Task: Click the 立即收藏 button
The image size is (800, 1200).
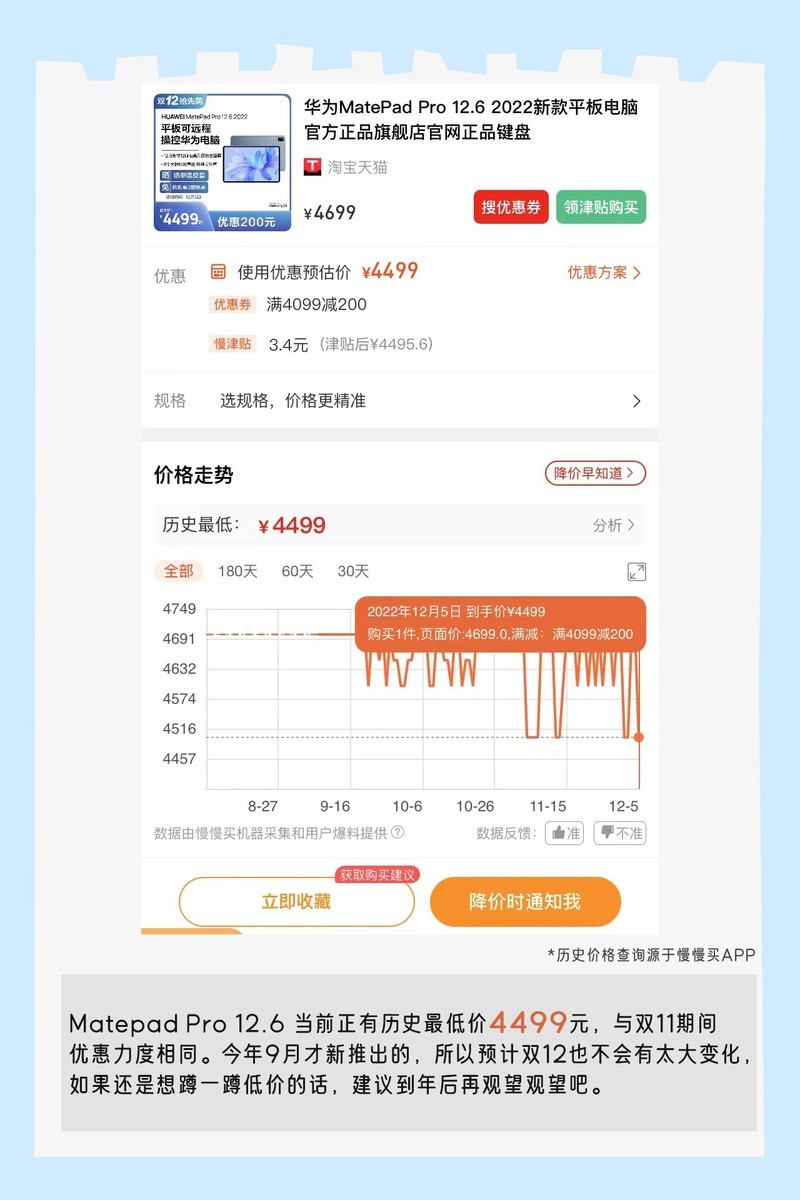Action: click(296, 901)
